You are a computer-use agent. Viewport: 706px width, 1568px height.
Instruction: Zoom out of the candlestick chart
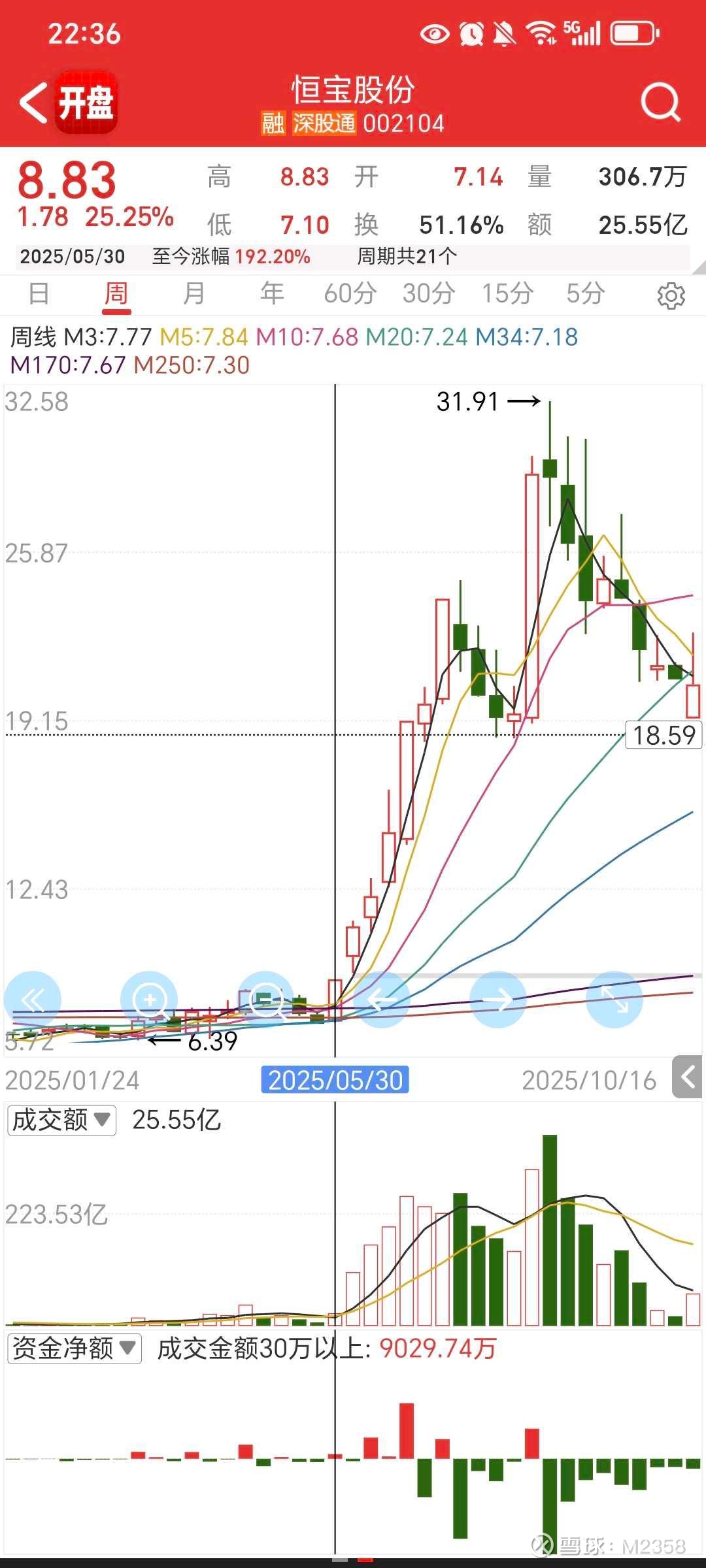pyautogui.click(x=265, y=1000)
